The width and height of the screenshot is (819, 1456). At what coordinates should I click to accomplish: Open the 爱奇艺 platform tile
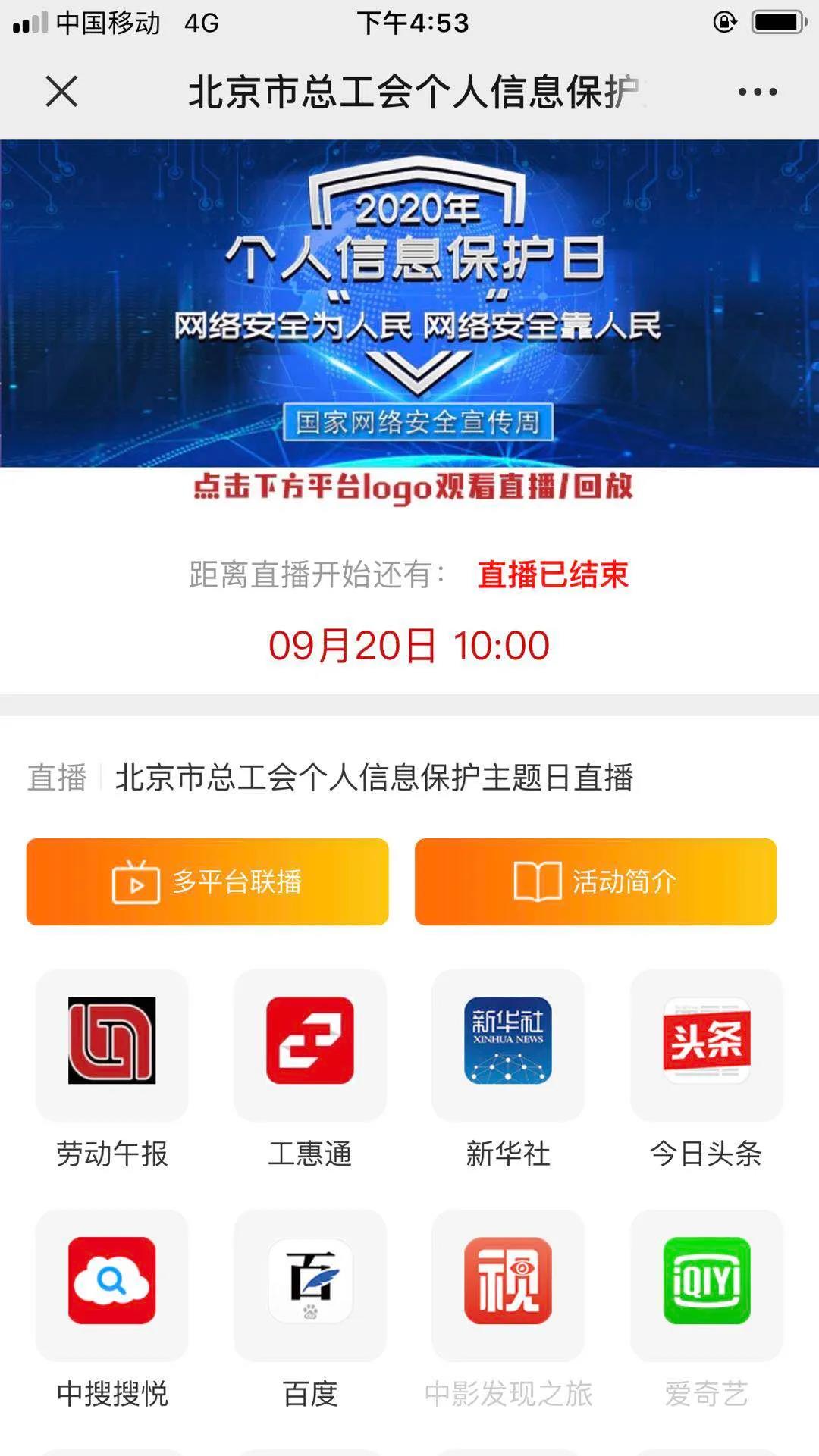(x=706, y=1280)
